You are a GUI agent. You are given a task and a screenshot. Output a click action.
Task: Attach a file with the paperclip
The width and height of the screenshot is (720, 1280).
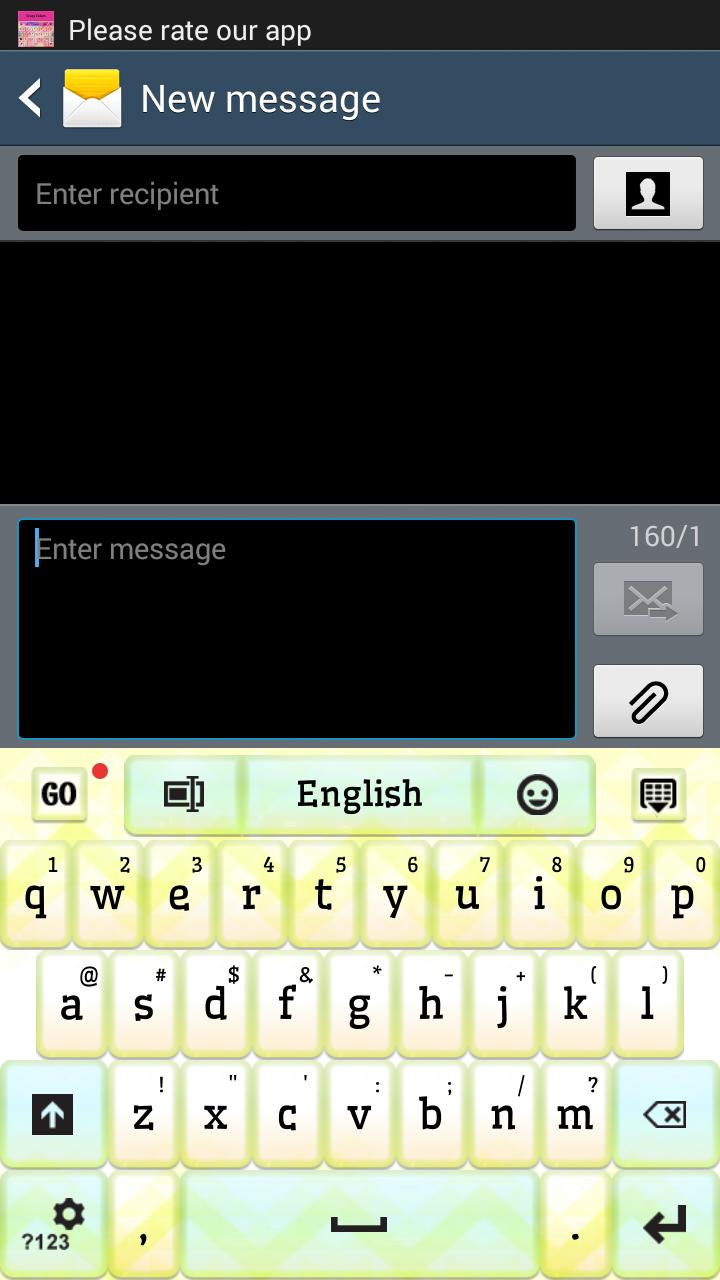click(x=648, y=701)
